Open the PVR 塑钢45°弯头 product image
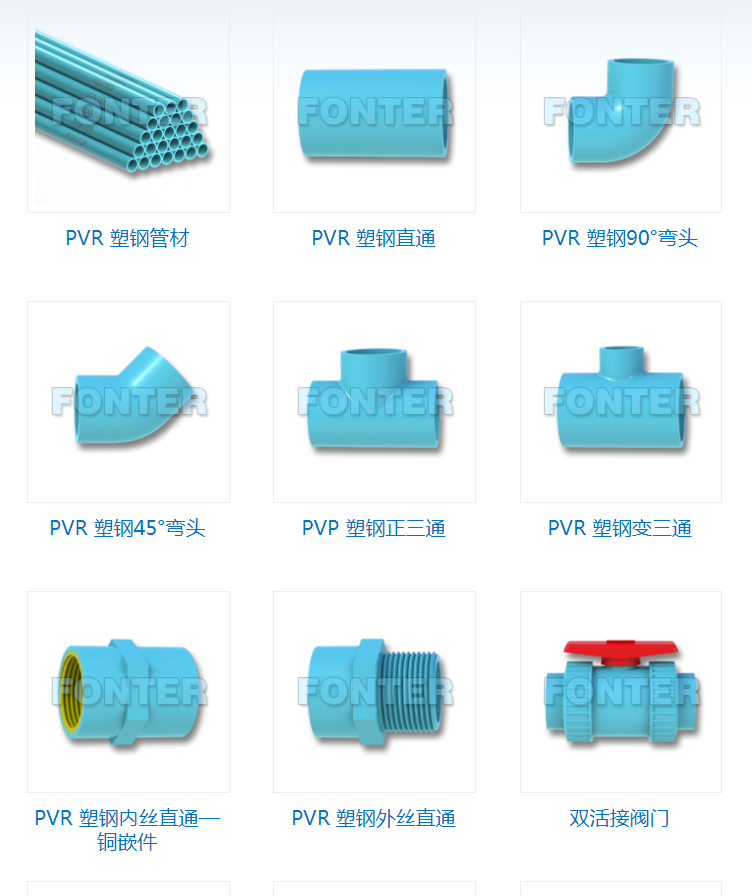The height and width of the screenshot is (896, 752). point(128,402)
